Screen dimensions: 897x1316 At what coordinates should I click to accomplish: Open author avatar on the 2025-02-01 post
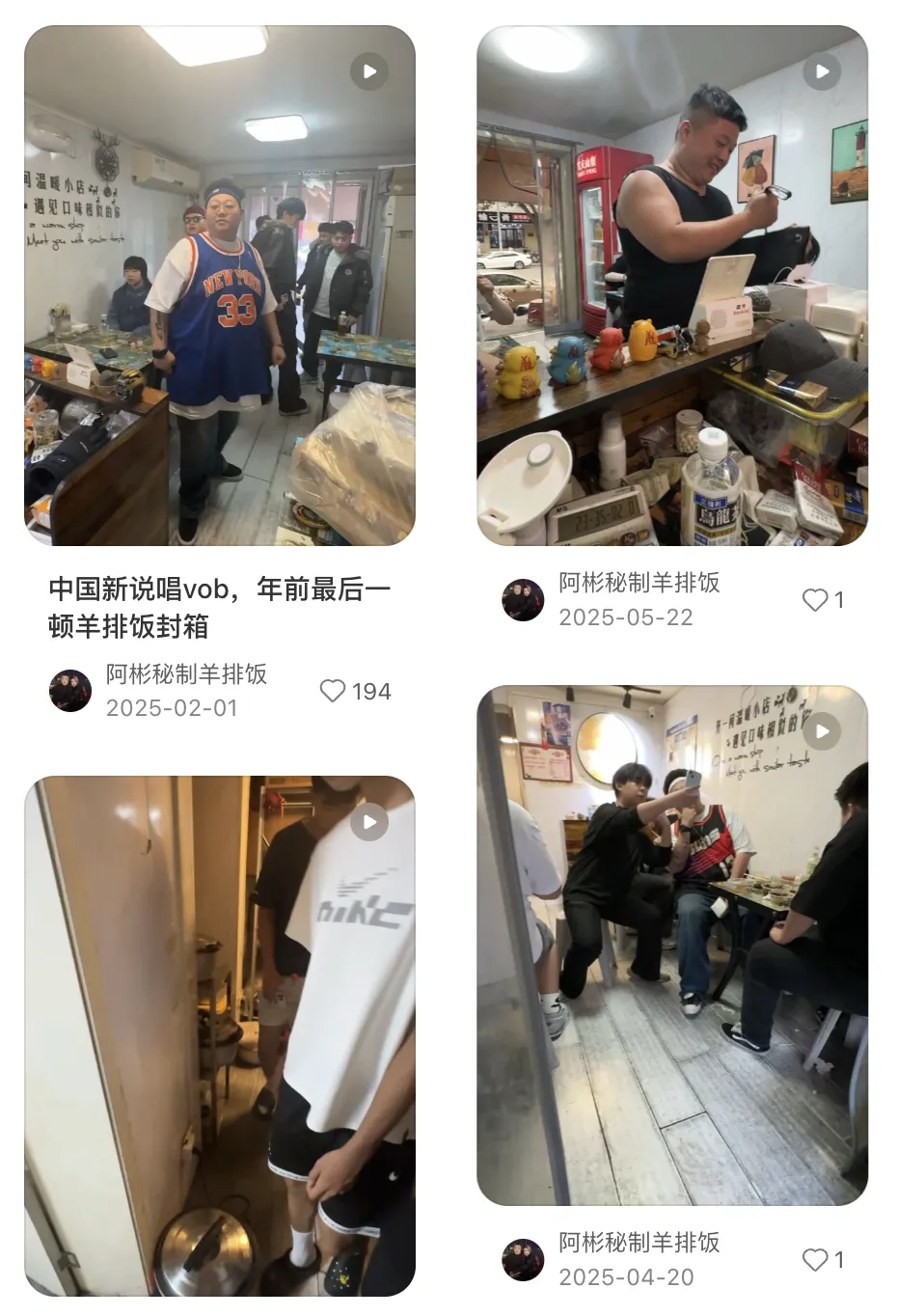70,691
